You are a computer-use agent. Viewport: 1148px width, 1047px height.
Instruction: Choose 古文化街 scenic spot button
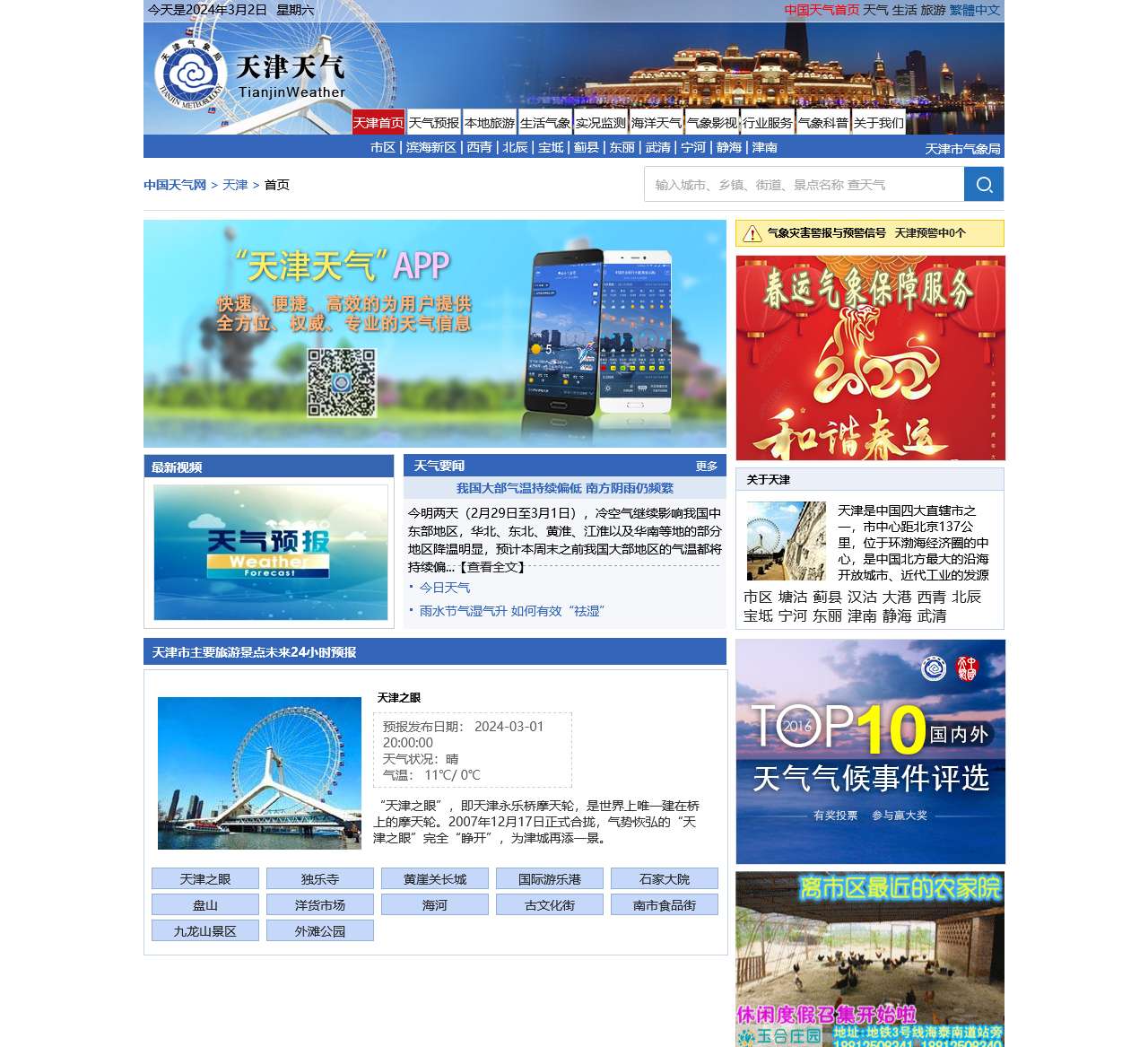(550, 905)
